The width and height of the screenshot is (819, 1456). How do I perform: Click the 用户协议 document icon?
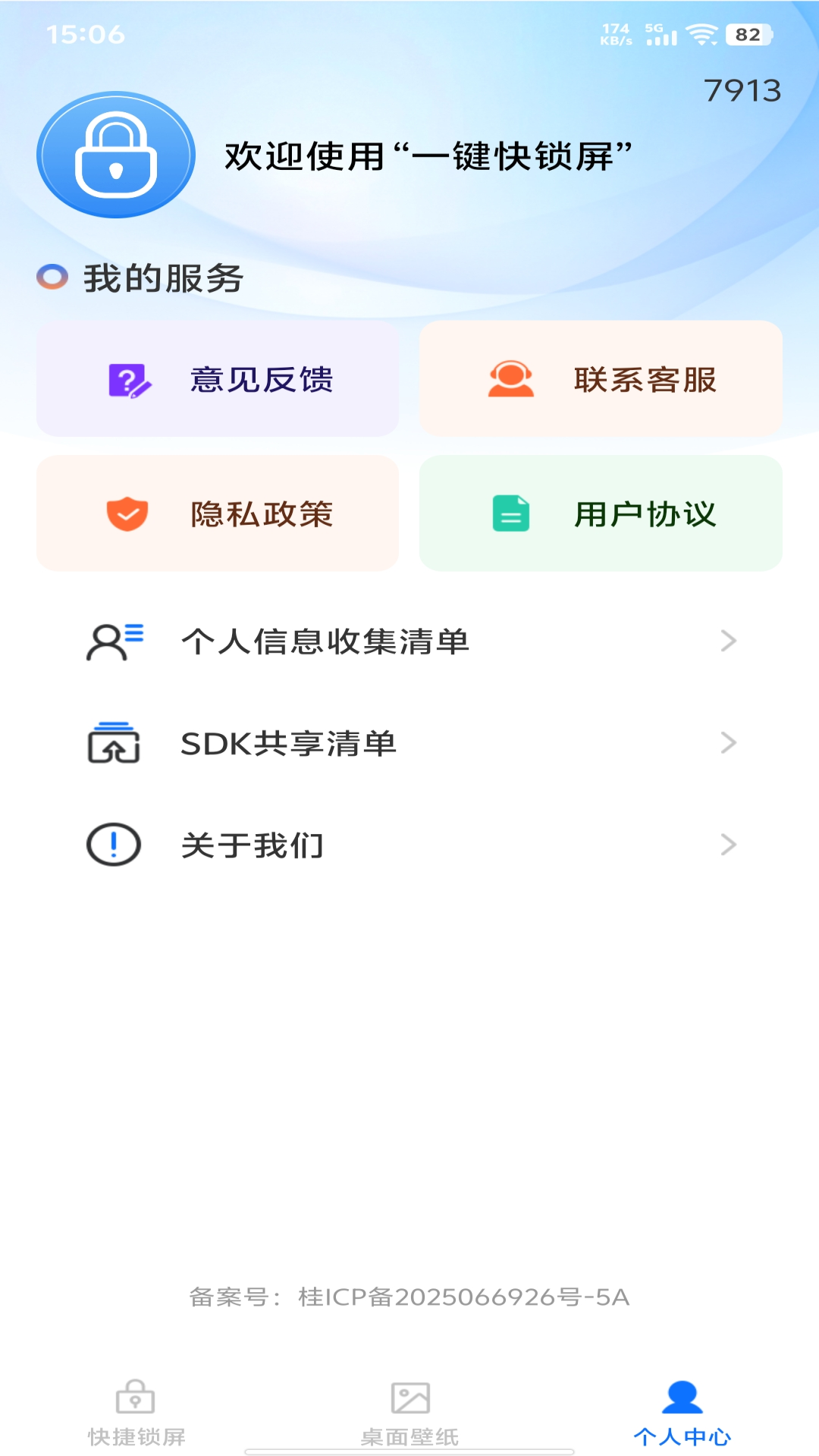(511, 514)
